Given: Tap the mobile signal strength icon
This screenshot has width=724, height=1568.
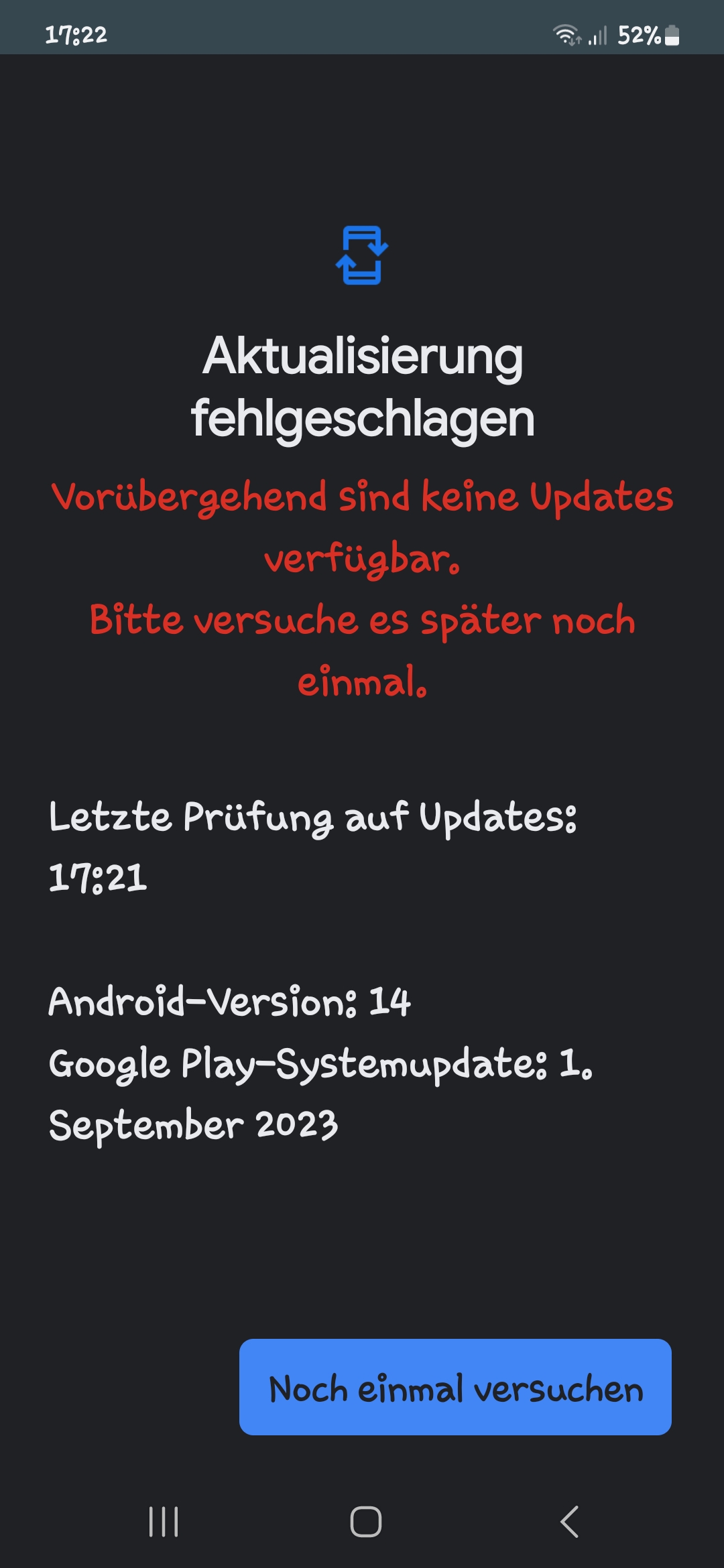Looking at the screenshot, I should tap(599, 35).
